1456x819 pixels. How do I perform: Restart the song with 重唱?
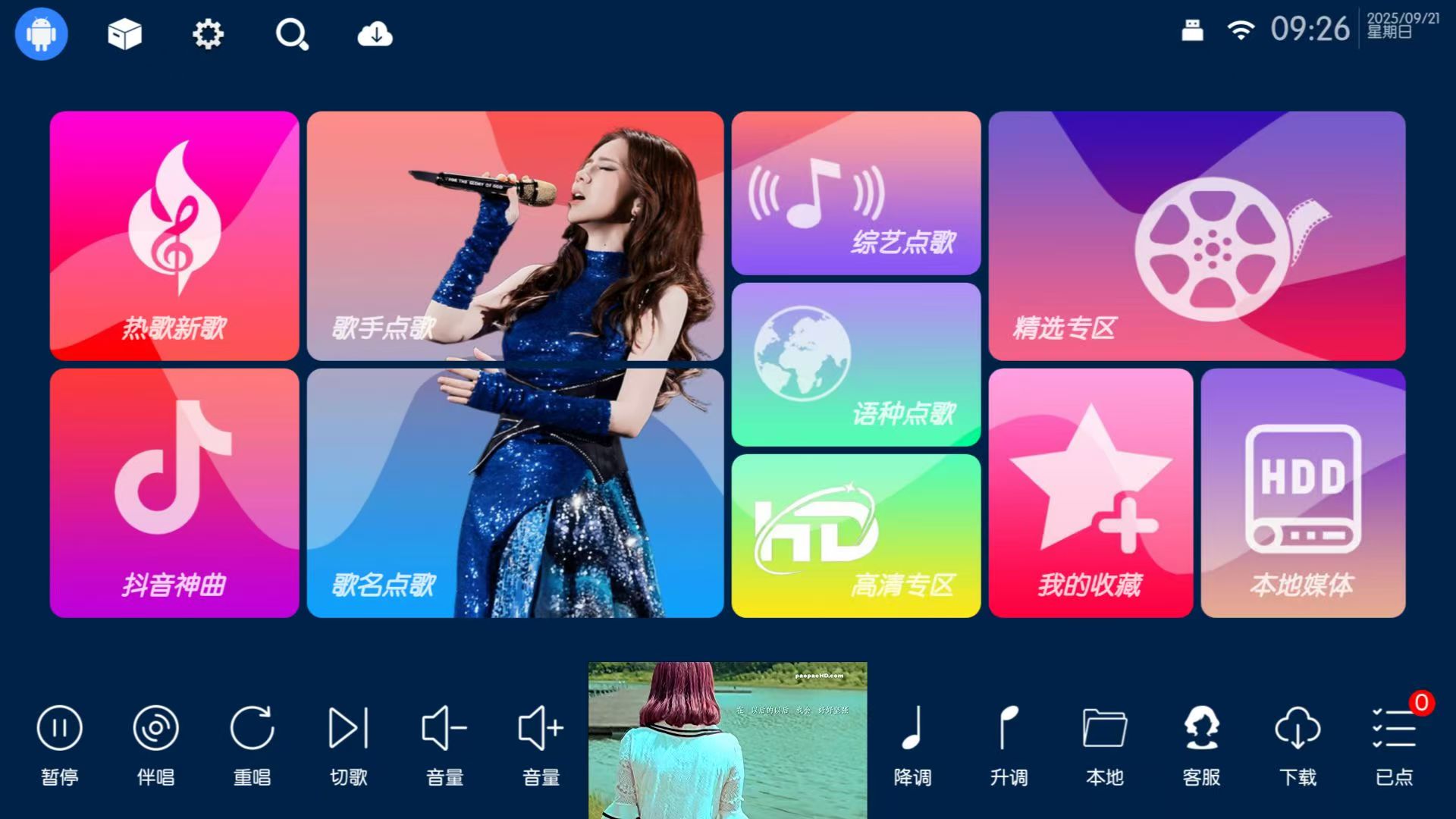click(x=253, y=743)
